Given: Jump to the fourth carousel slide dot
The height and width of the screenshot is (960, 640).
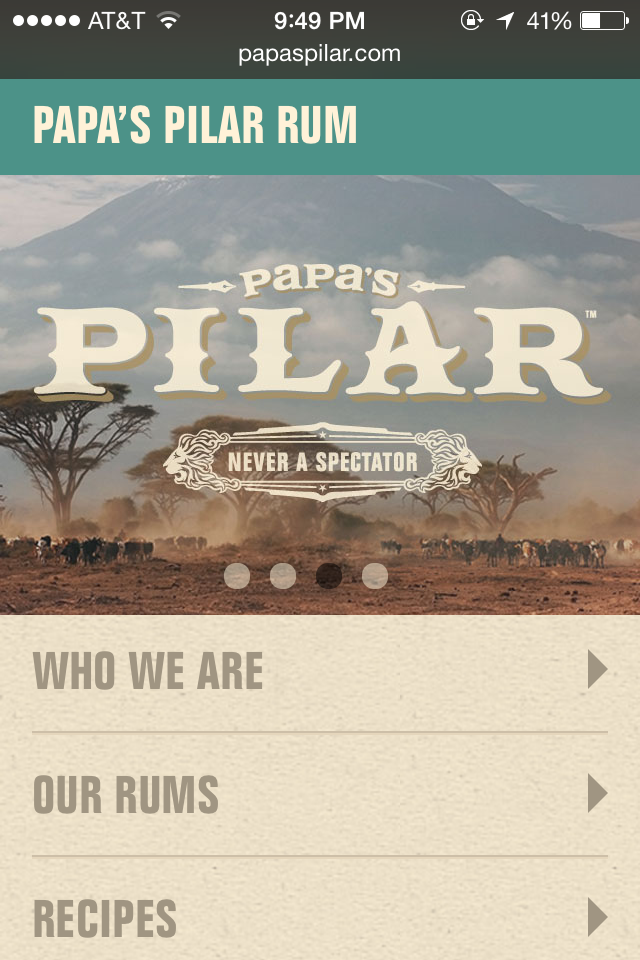Looking at the screenshot, I should [x=375, y=576].
